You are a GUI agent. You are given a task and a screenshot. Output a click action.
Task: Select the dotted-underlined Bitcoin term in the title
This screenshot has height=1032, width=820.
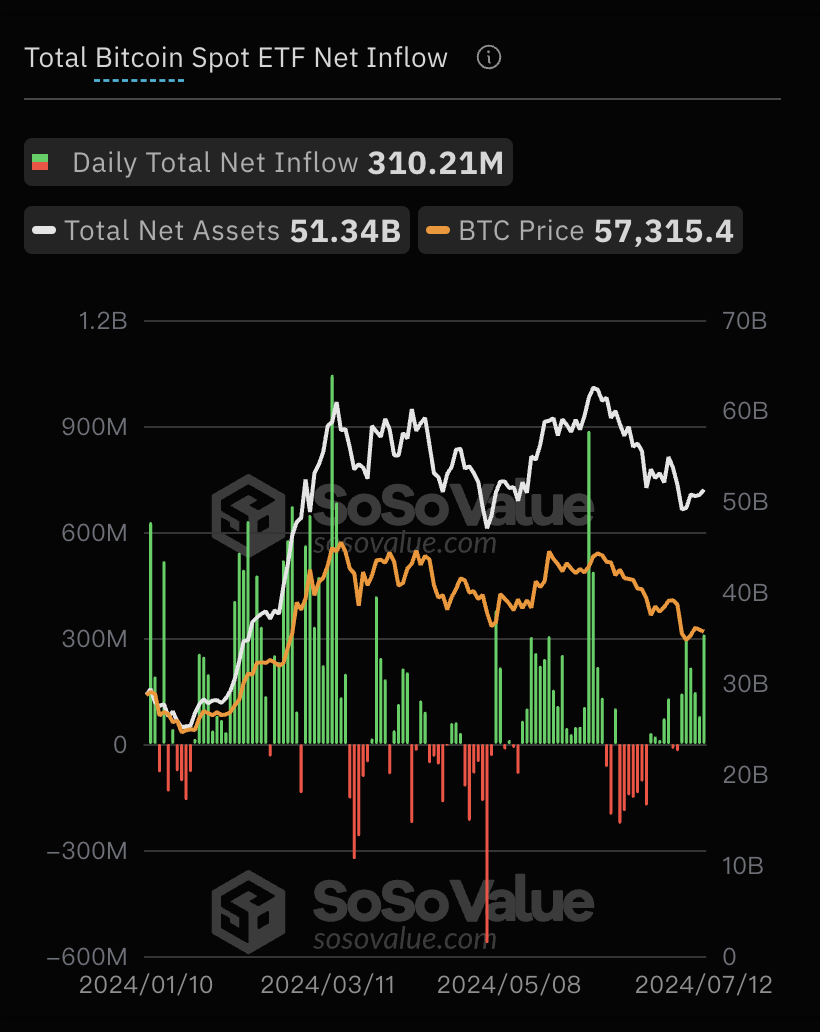click(138, 57)
